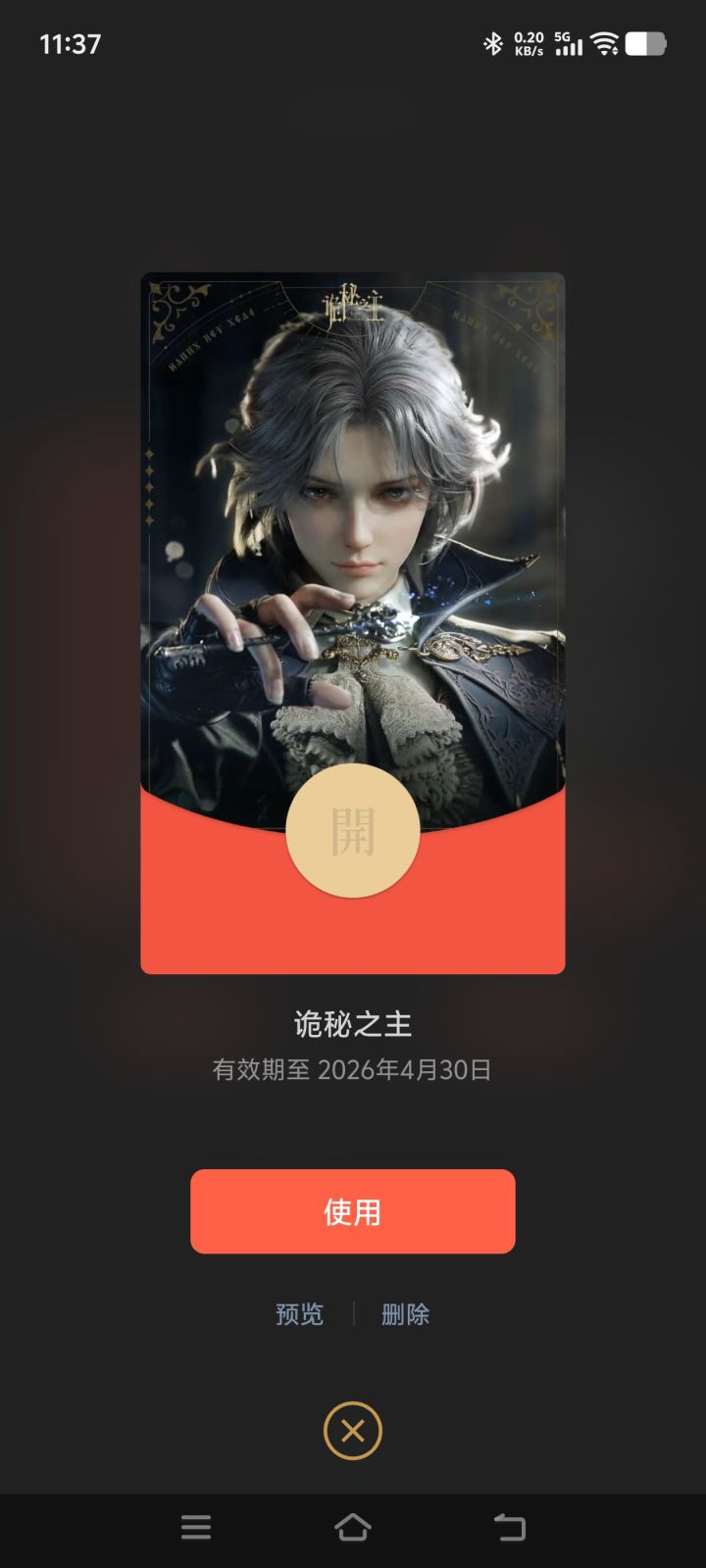Tap the golden X close icon
Image resolution: width=706 pixels, height=1568 pixels.
tap(352, 1432)
